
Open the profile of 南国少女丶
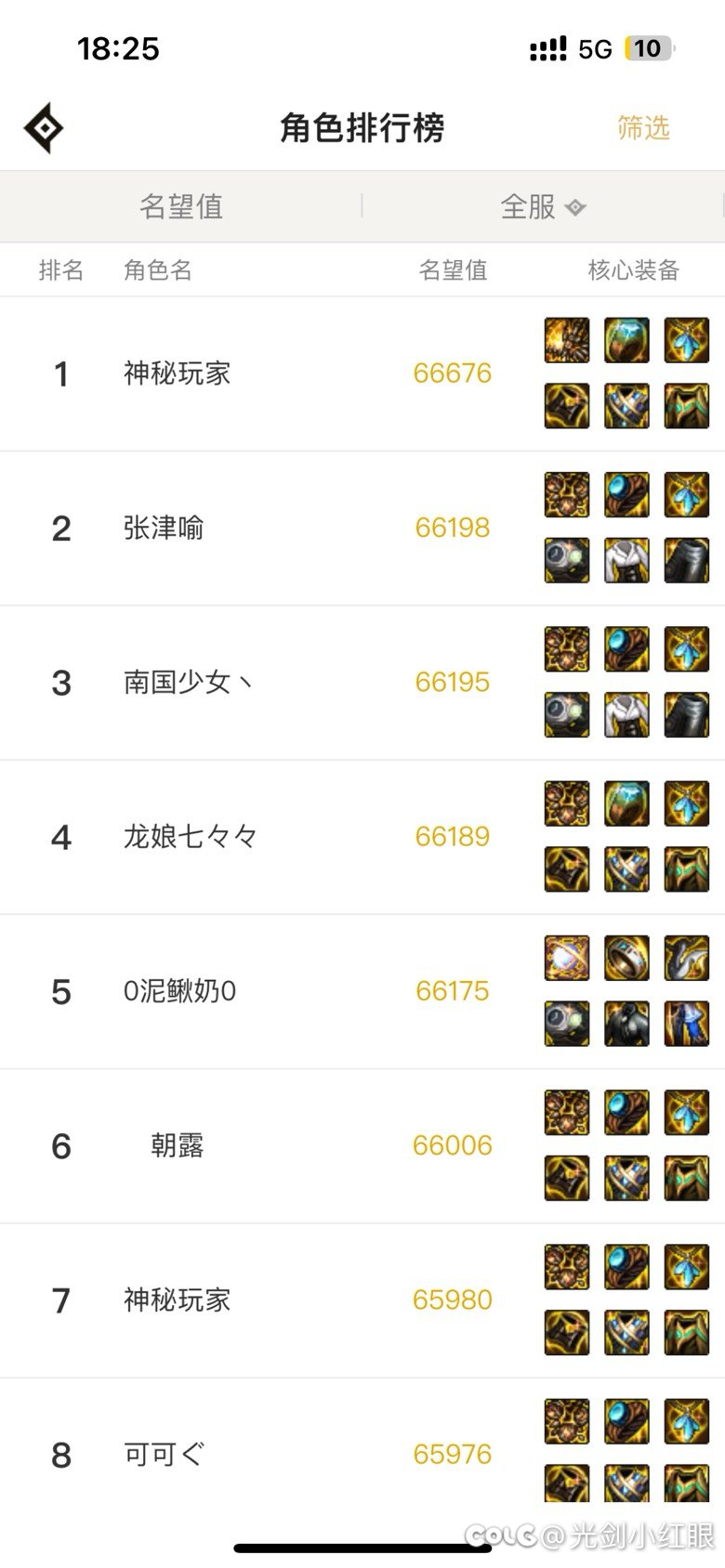coord(187,683)
